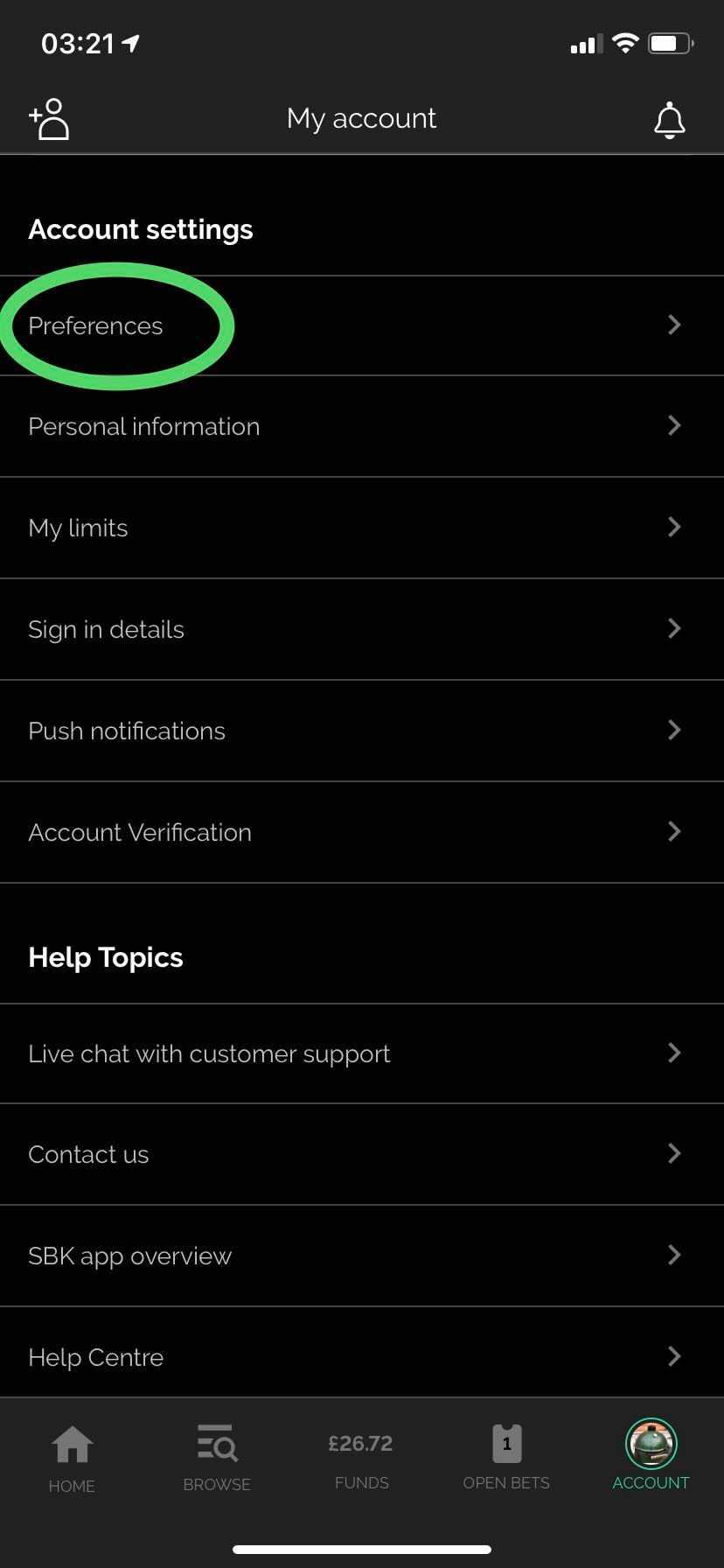724x1568 pixels.
Task: Open the notifications bell
Action: tap(670, 120)
